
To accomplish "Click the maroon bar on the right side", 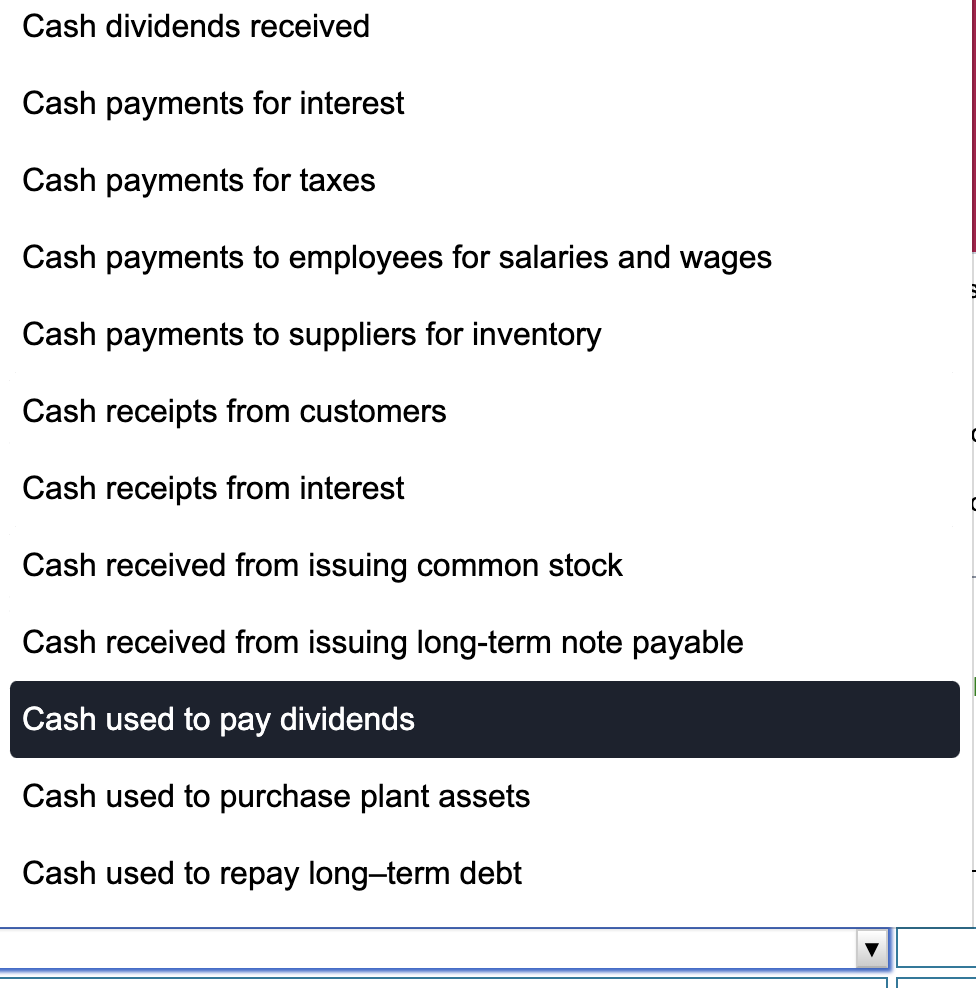I will (x=973, y=125).
